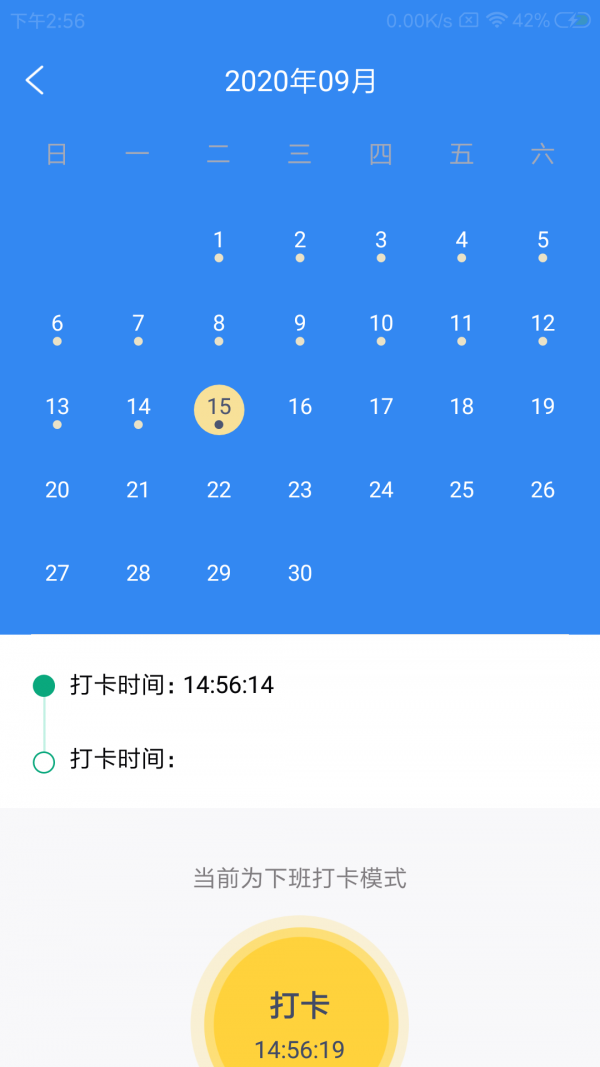Viewport: 600px width, 1067px height.
Task: Select date 1 on the calendar
Action: pos(219,242)
